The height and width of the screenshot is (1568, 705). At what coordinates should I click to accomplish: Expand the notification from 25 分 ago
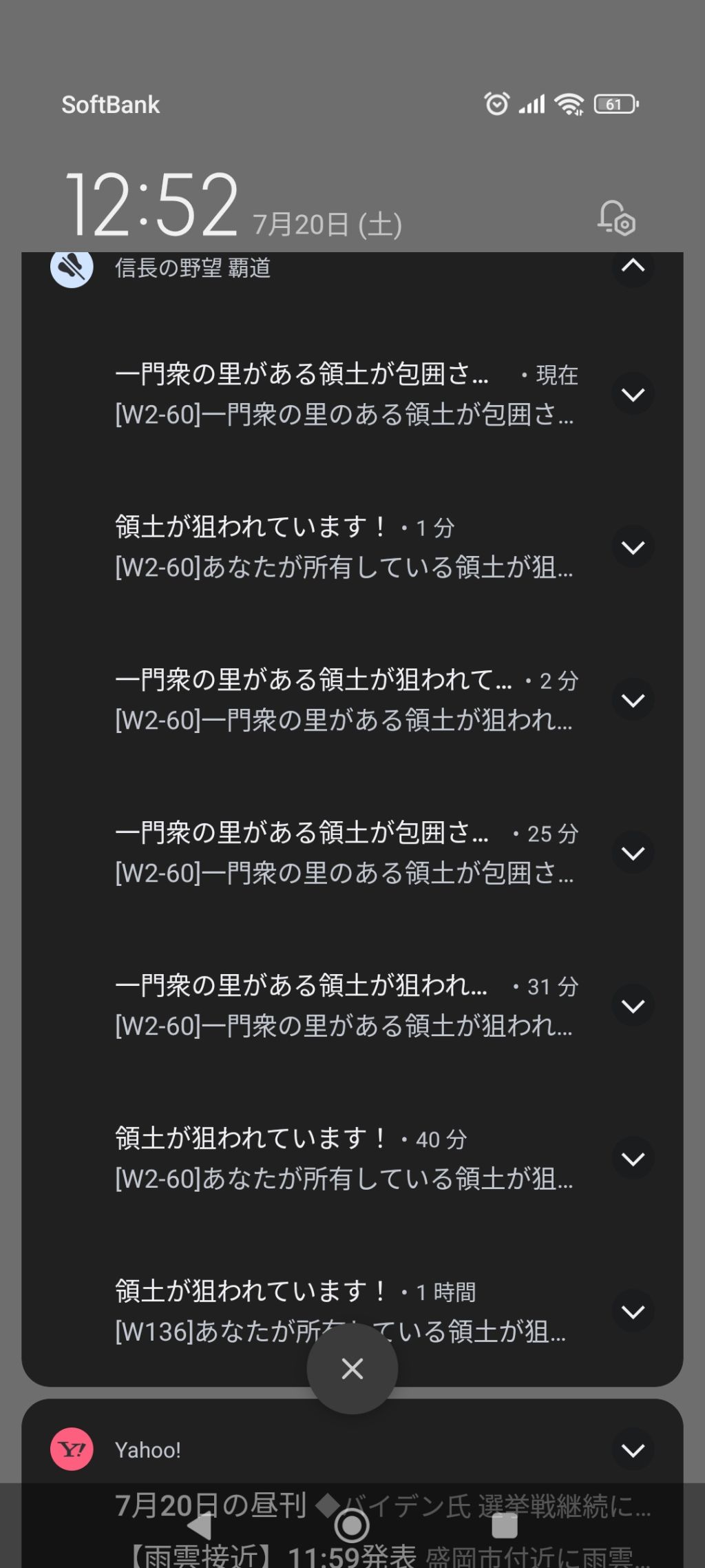(633, 853)
